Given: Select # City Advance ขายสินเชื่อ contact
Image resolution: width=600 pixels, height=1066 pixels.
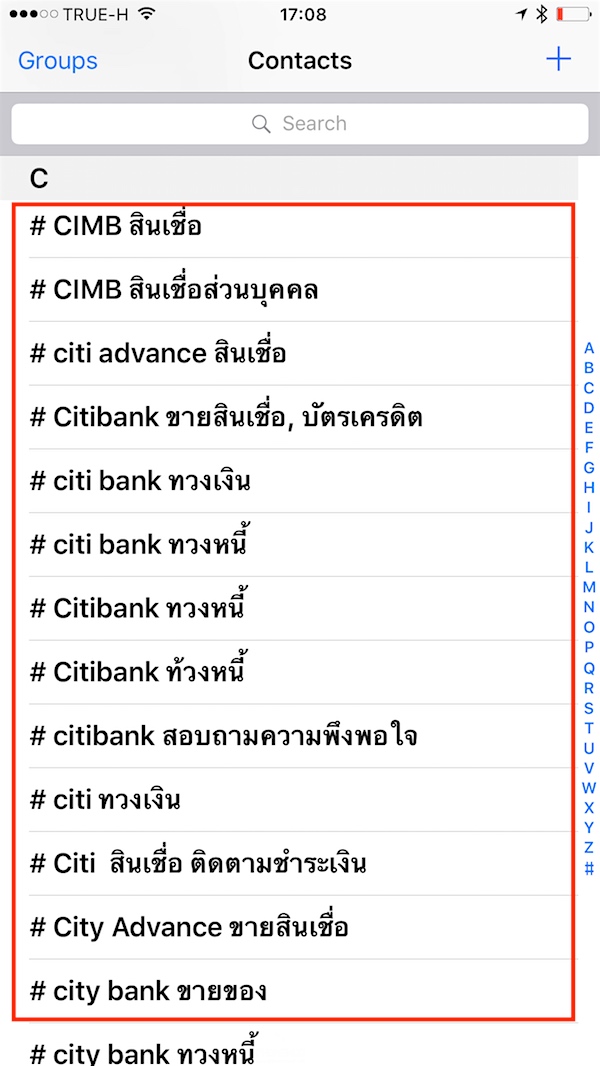Looking at the screenshot, I should pyautogui.click(x=290, y=927).
